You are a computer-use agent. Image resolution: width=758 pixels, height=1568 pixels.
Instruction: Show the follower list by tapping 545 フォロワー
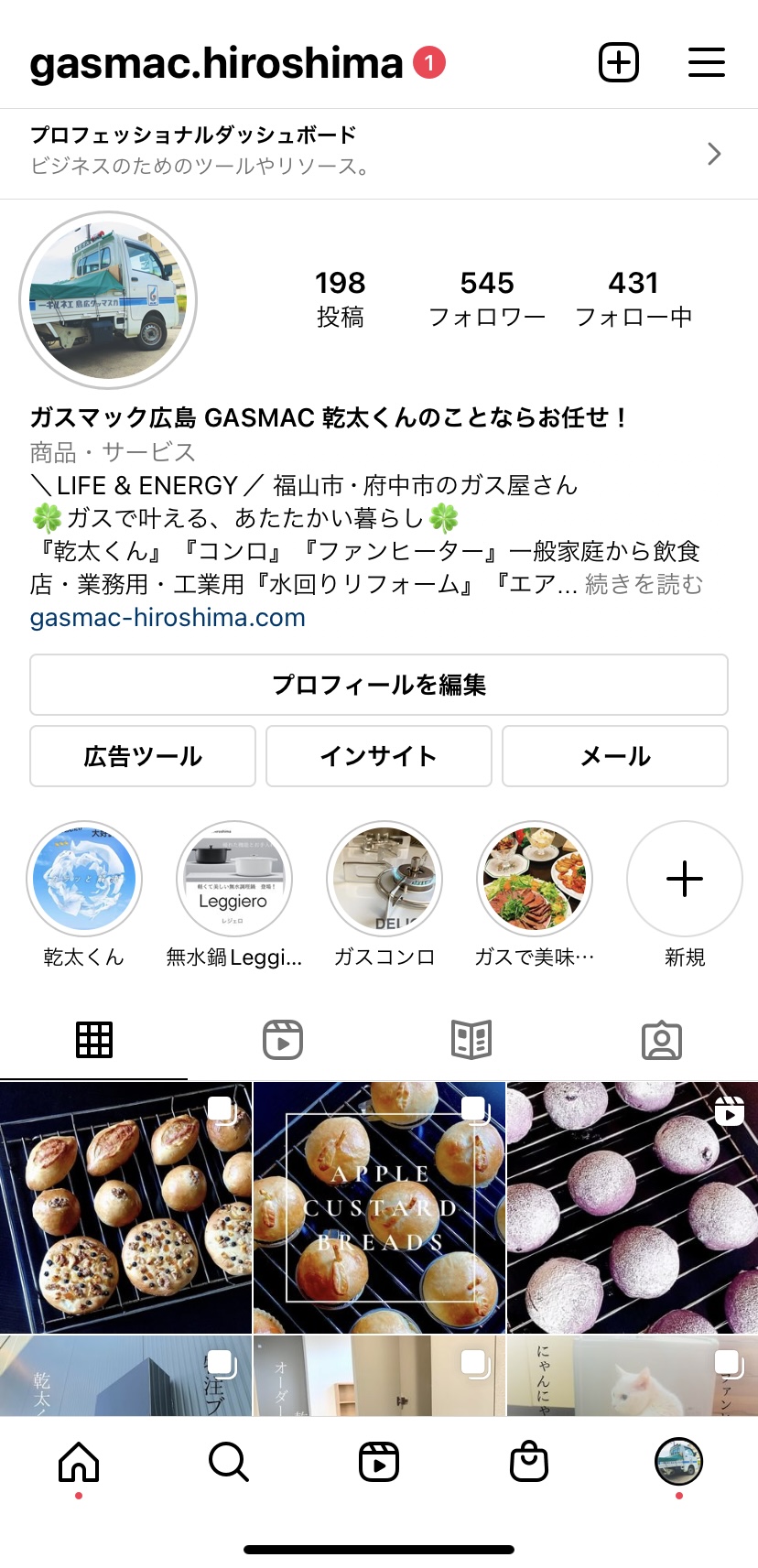point(488,297)
